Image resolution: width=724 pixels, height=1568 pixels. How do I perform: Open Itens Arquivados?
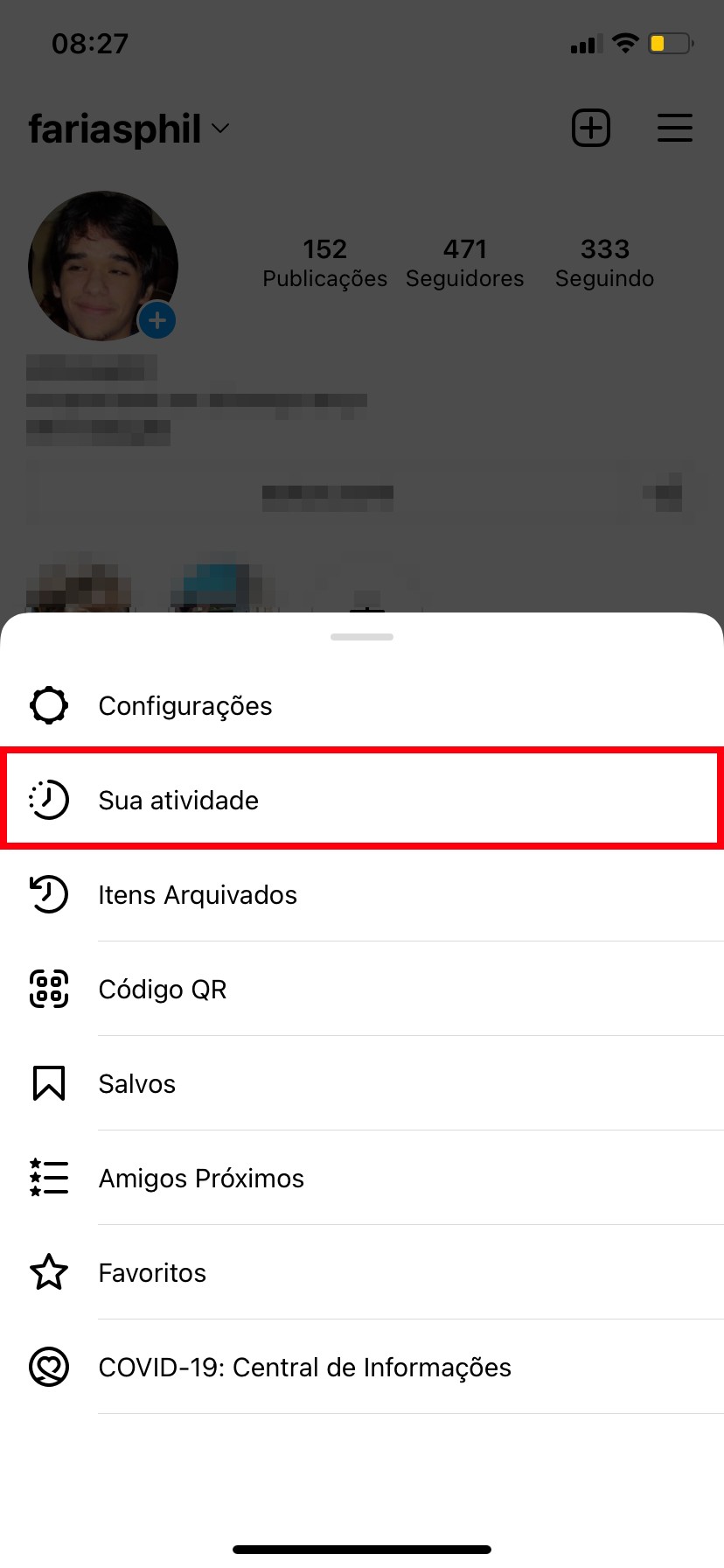pos(198,895)
